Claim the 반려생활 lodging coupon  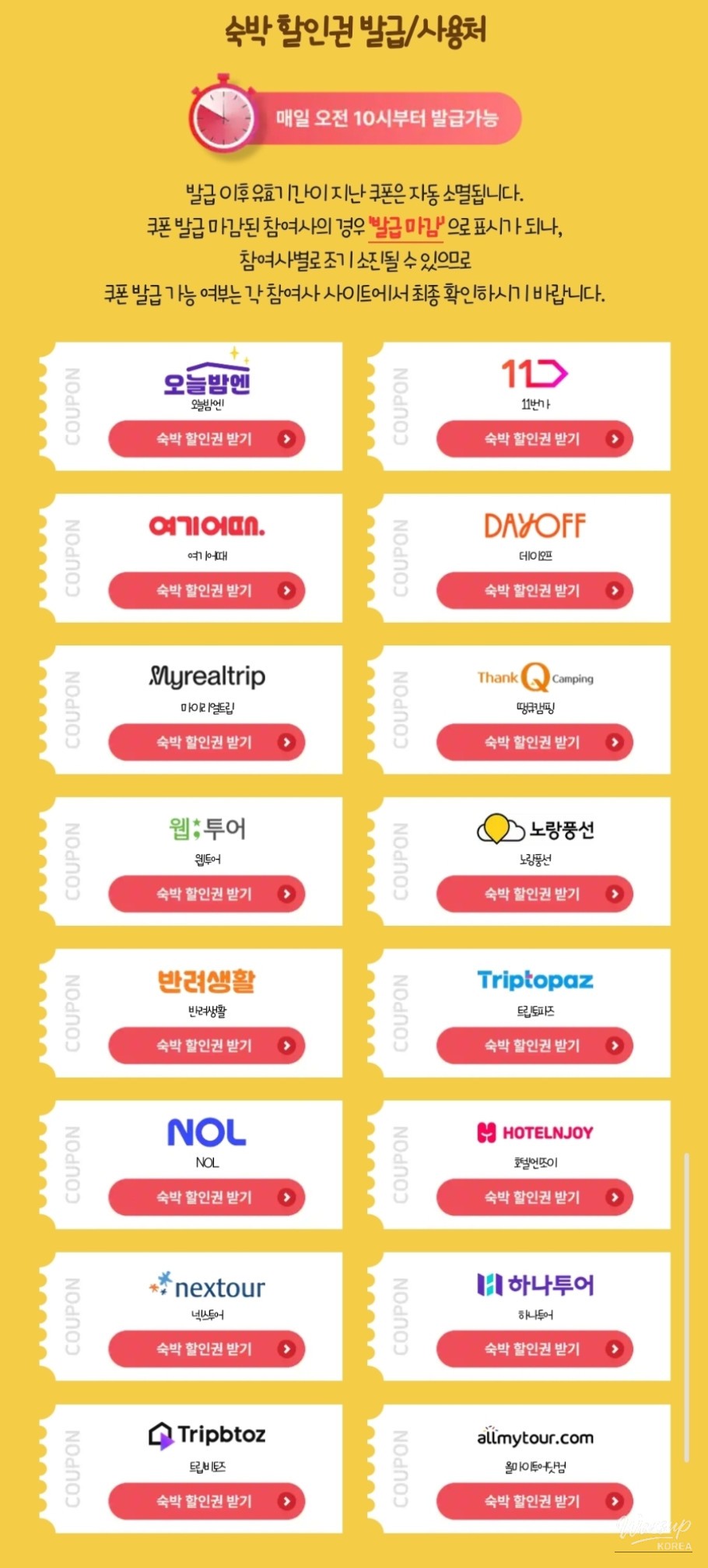[x=206, y=1046]
